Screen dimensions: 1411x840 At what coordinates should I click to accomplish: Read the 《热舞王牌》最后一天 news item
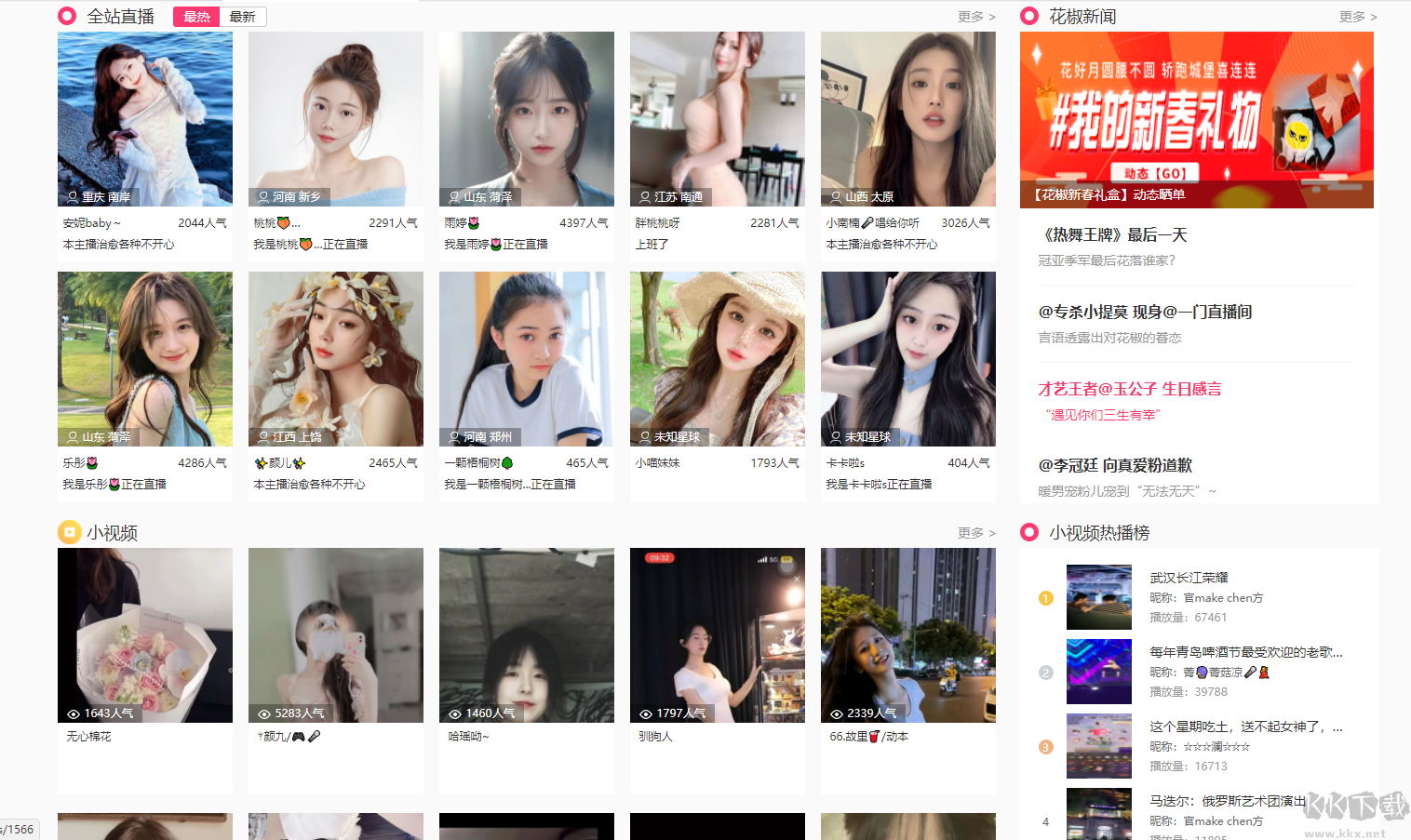click(x=1113, y=235)
